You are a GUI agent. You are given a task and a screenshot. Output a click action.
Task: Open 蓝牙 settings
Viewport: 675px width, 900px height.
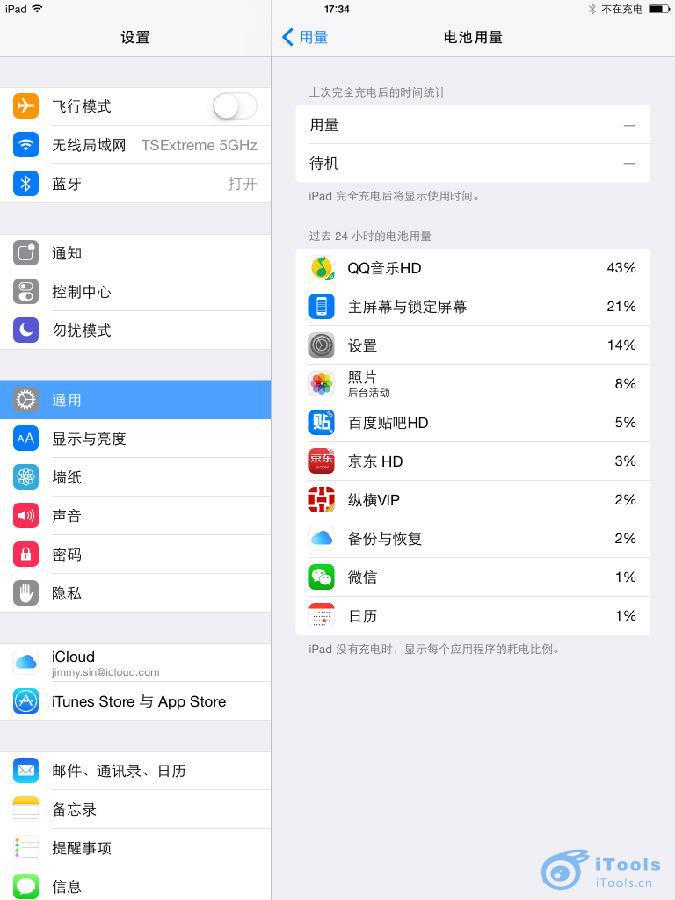[135, 184]
